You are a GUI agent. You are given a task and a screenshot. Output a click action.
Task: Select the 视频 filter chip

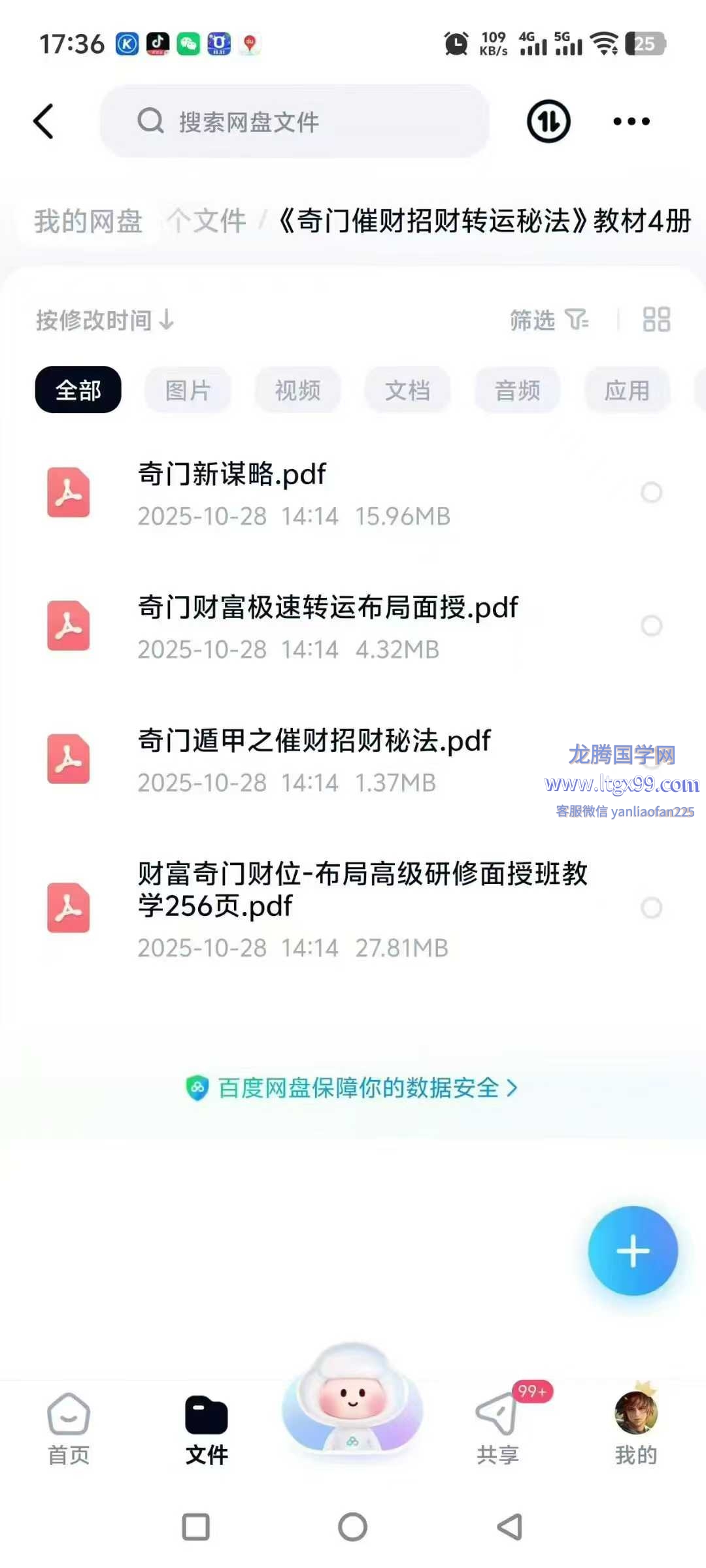click(297, 390)
